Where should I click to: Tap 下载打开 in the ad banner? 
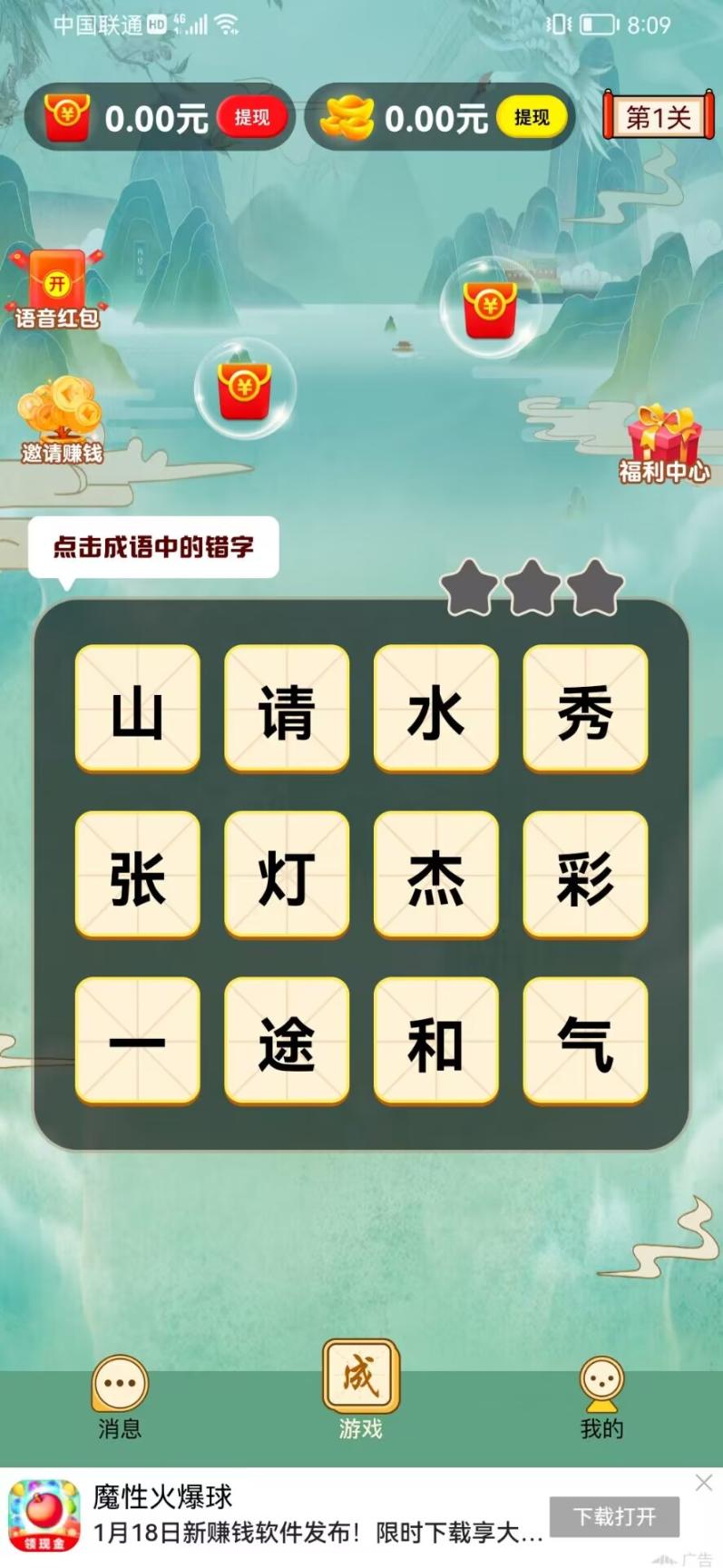[614, 1516]
